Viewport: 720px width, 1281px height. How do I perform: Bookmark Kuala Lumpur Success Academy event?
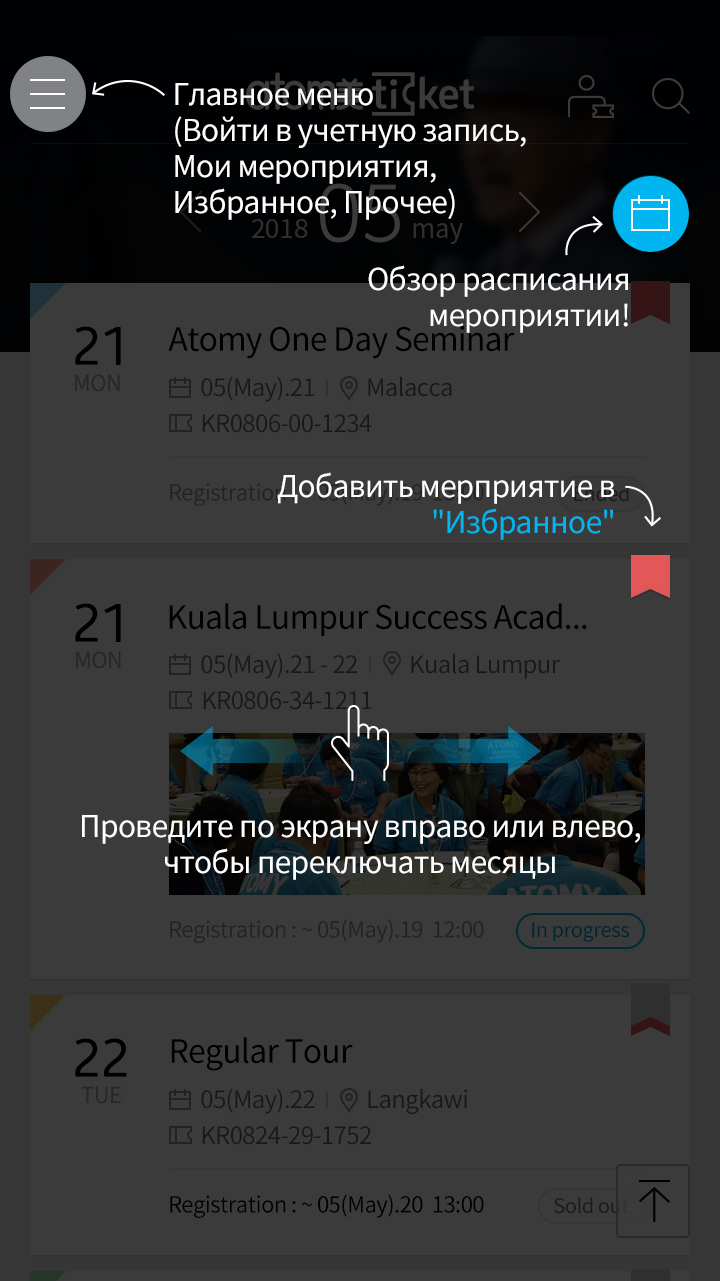pos(650,577)
